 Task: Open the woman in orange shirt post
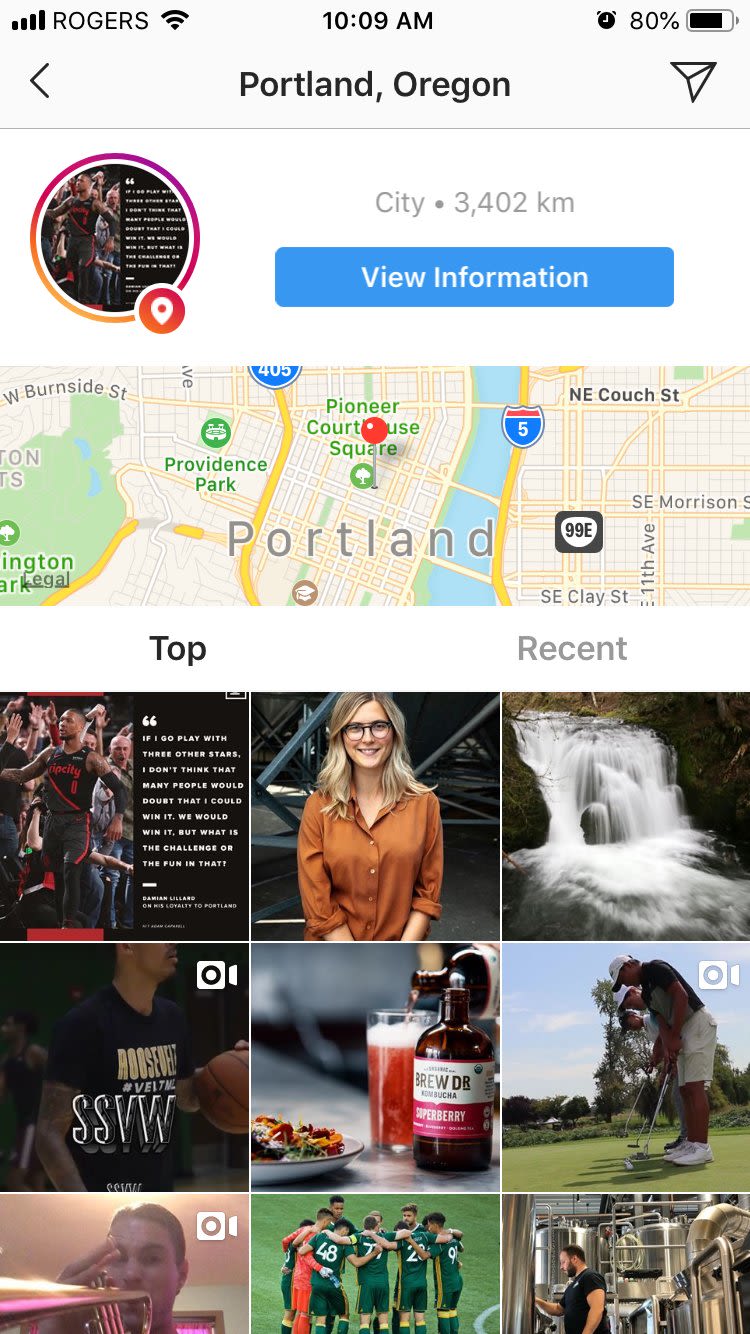click(375, 816)
